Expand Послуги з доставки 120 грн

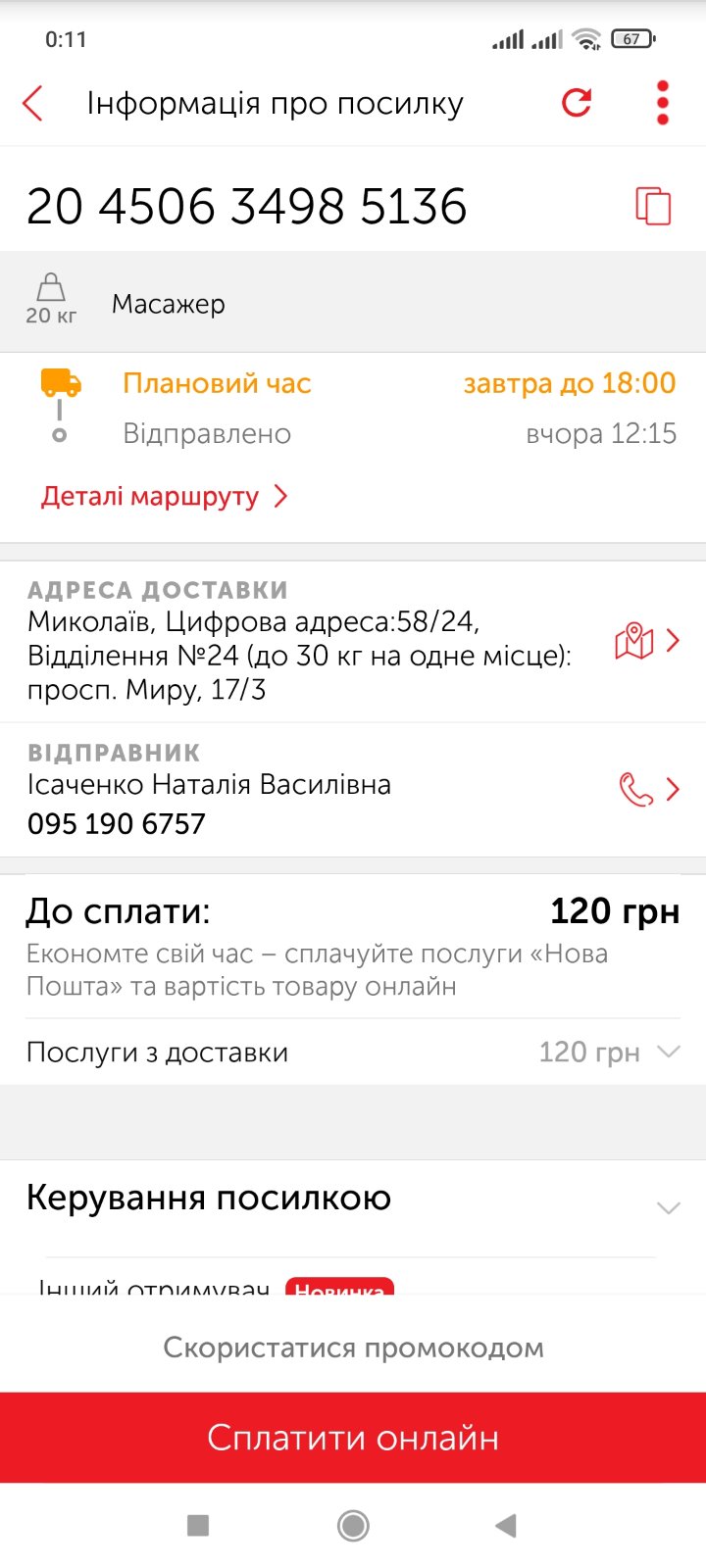353,1053
